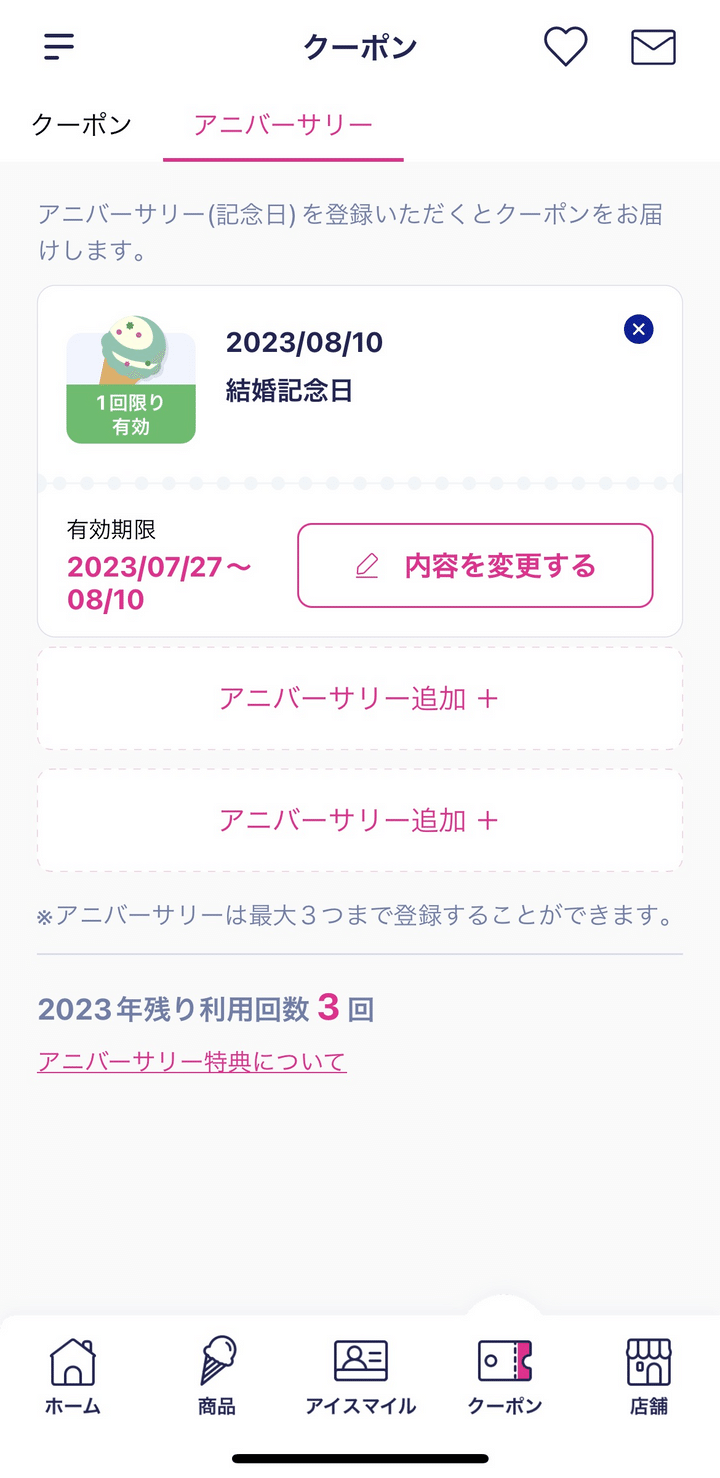This screenshot has width=720, height=1478.
Task: Switch to the アイスマイル tab
Action: (x=361, y=1376)
